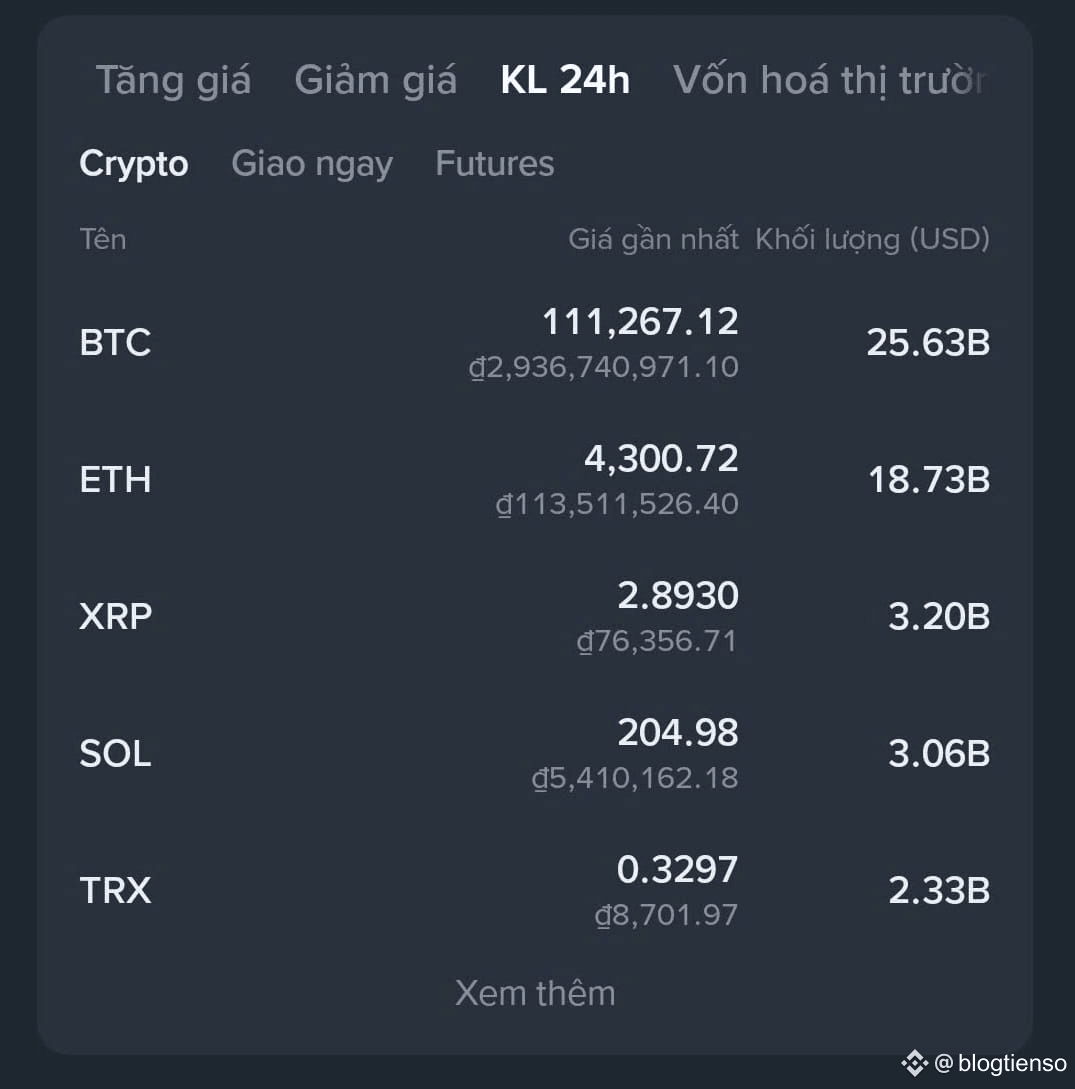
Task: Switch to the 'Giảm giá' tab
Action: point(376,80)
